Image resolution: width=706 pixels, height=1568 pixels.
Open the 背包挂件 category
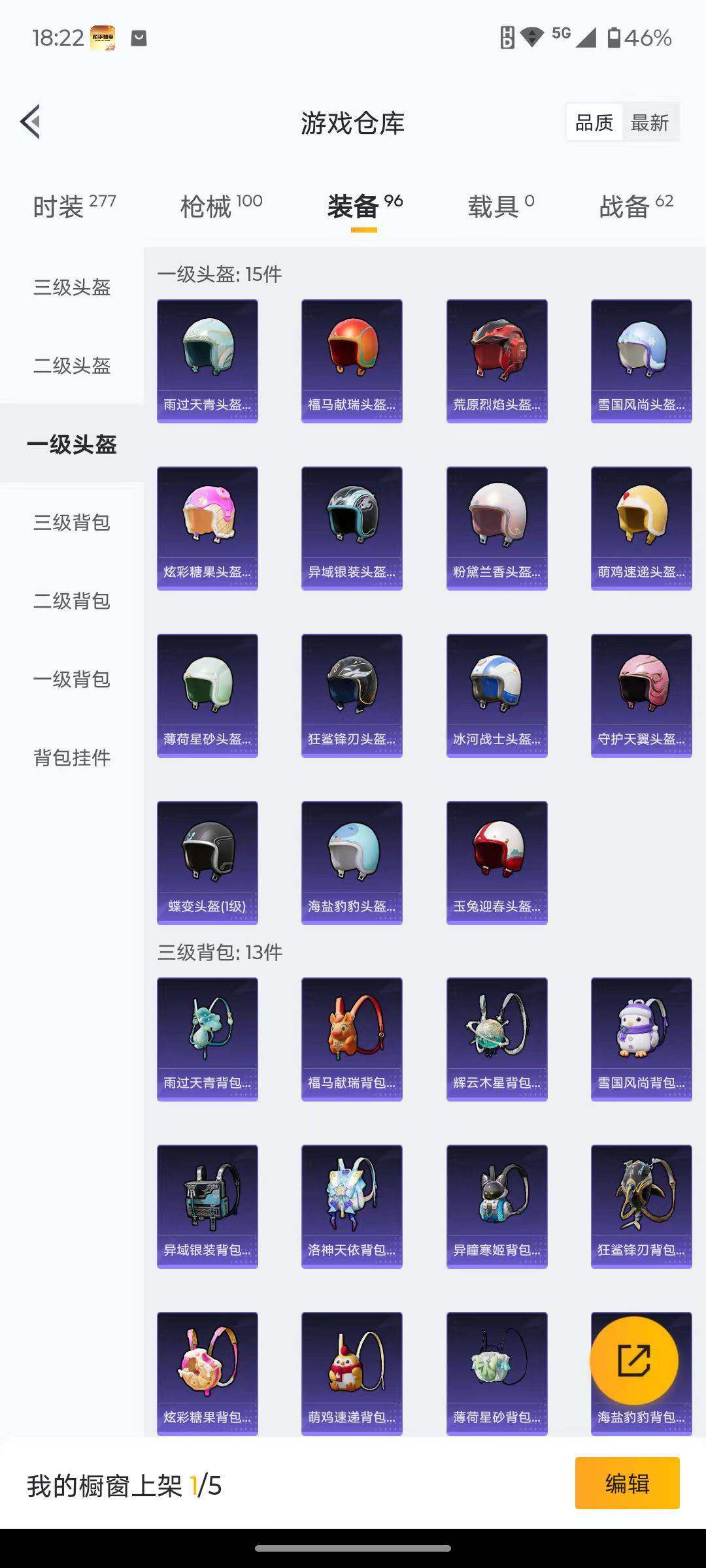pyautogui.click(x=72, y=757)
